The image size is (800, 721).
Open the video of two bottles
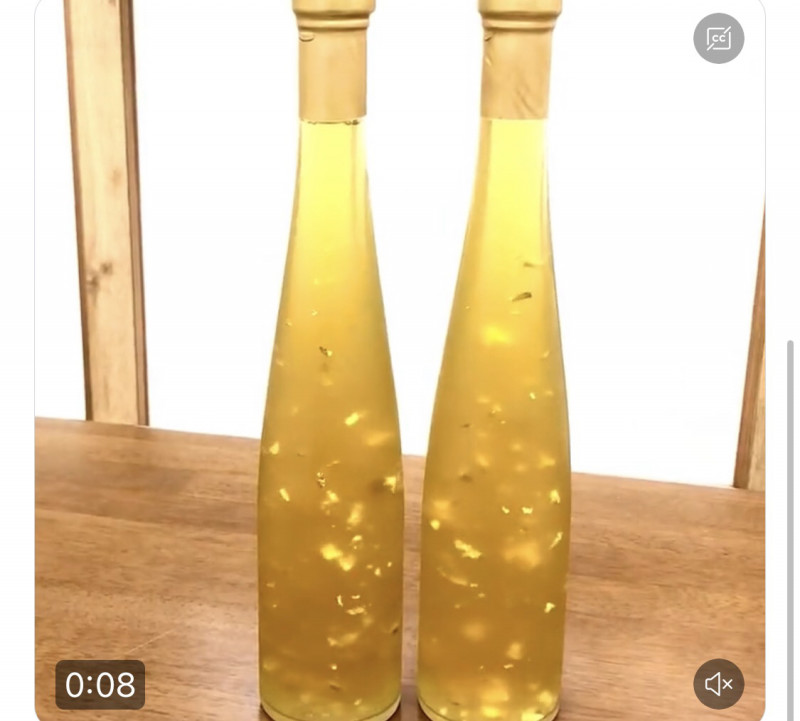[400, 360]
